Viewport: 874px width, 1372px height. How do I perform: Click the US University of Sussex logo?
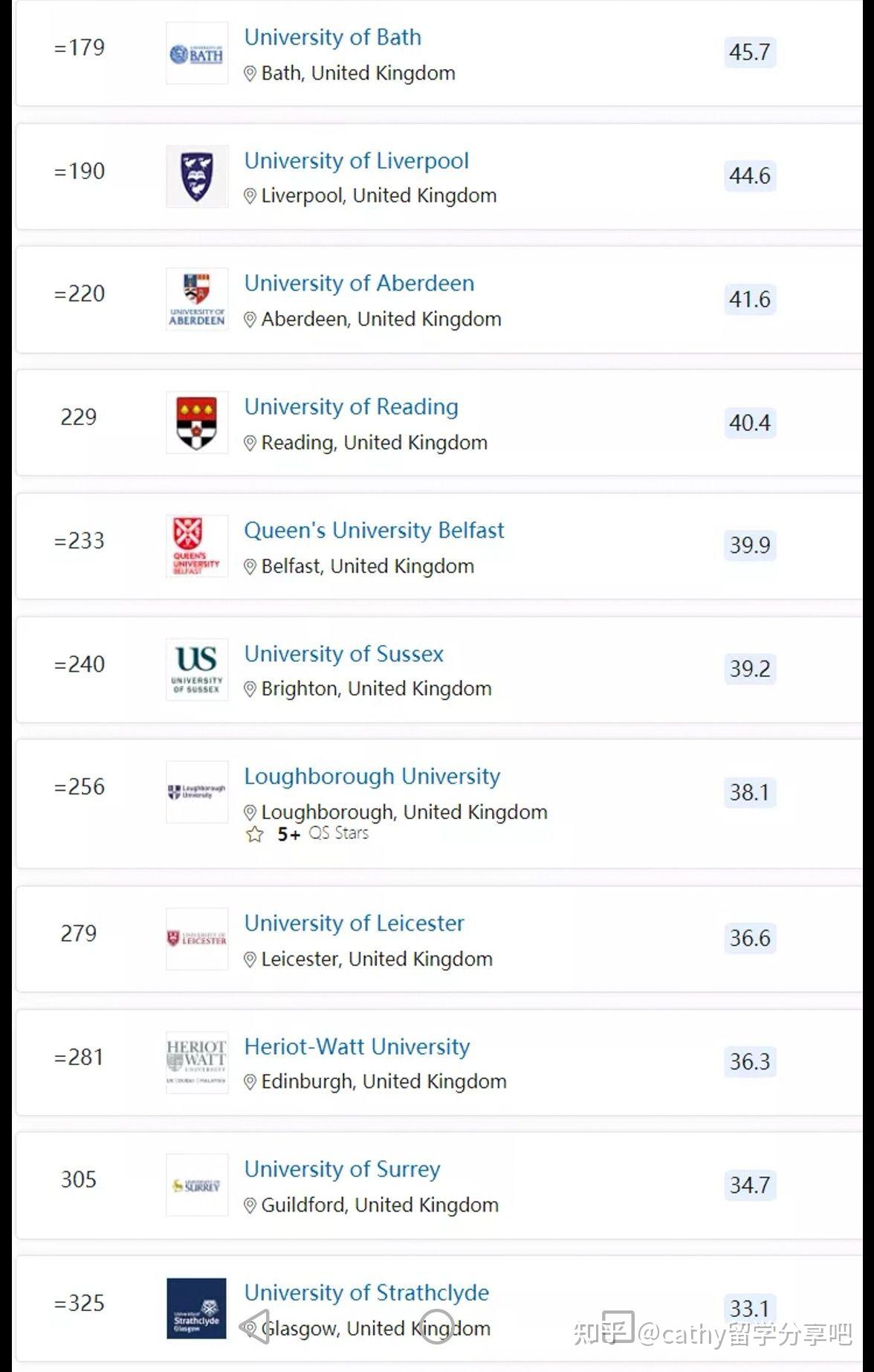coord(195,669)
